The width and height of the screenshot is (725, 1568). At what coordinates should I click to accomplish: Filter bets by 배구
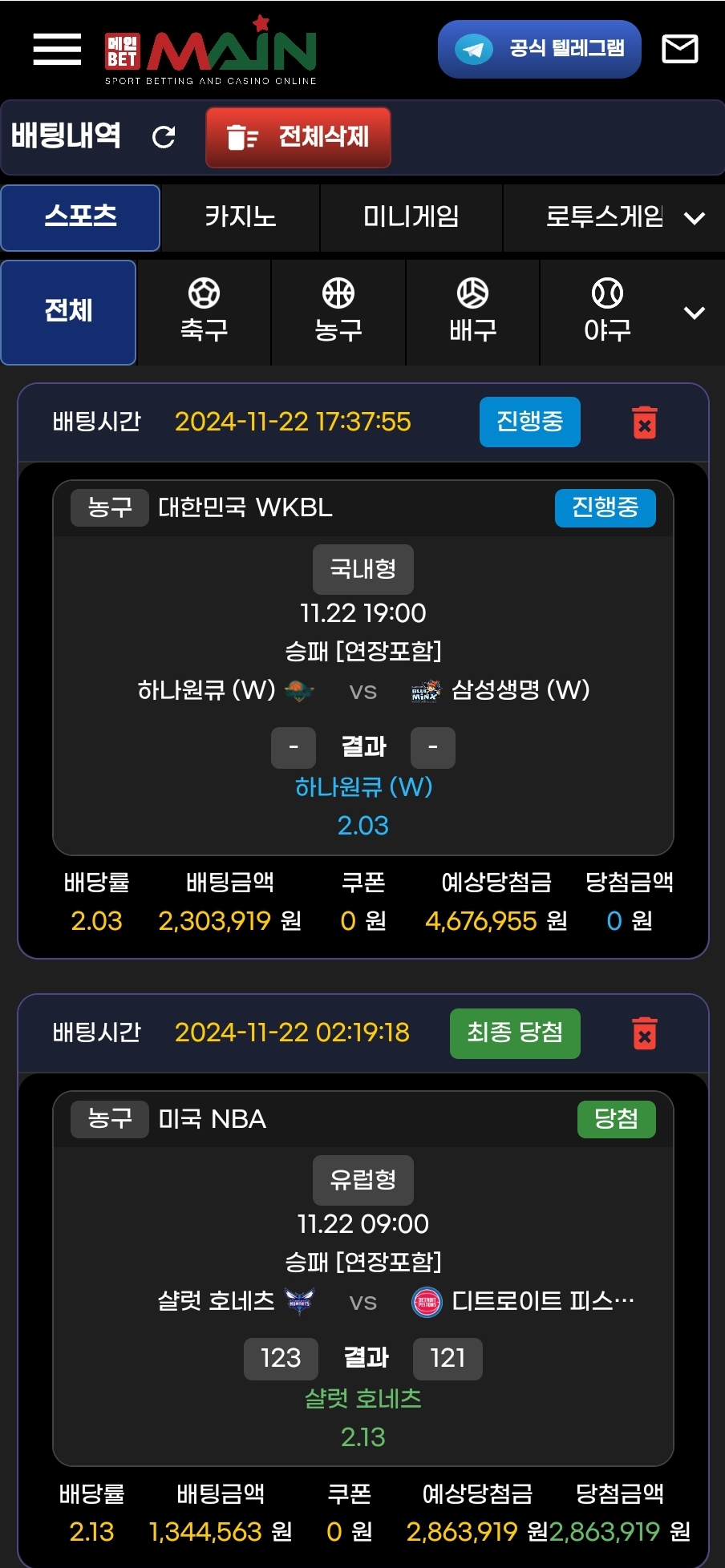(x=472, y=312)
